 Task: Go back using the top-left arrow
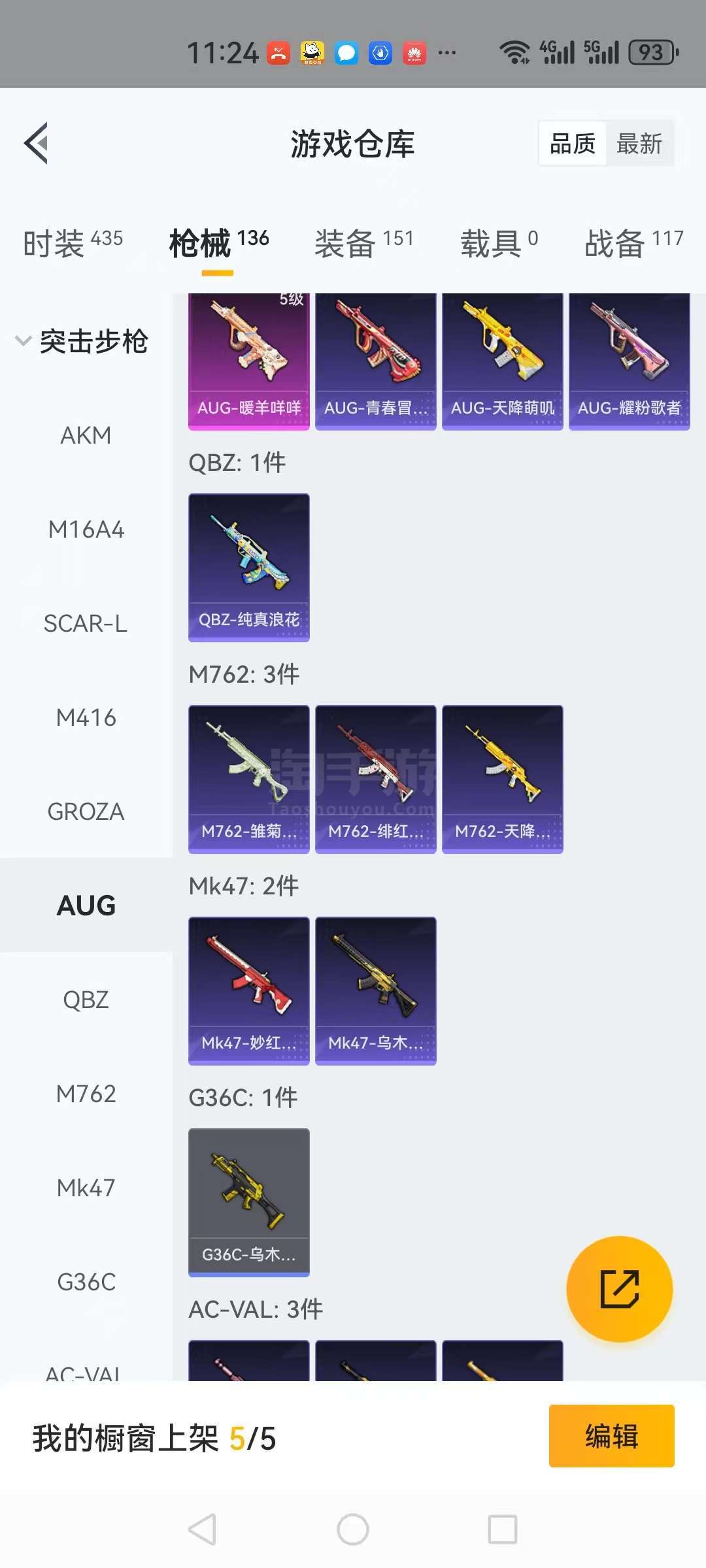click(x=37, y=143)
